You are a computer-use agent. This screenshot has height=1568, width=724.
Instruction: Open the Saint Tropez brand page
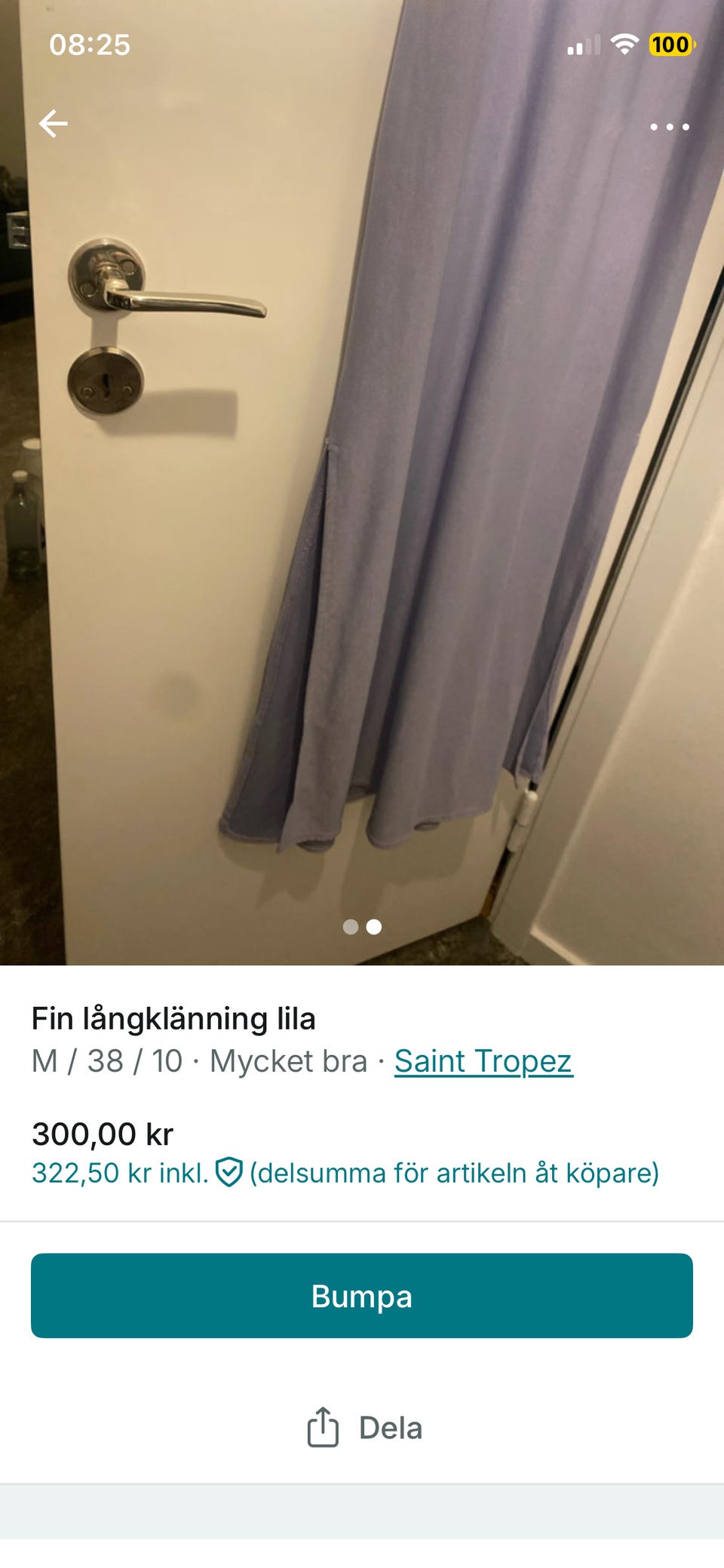click(x=483, y=1060)
